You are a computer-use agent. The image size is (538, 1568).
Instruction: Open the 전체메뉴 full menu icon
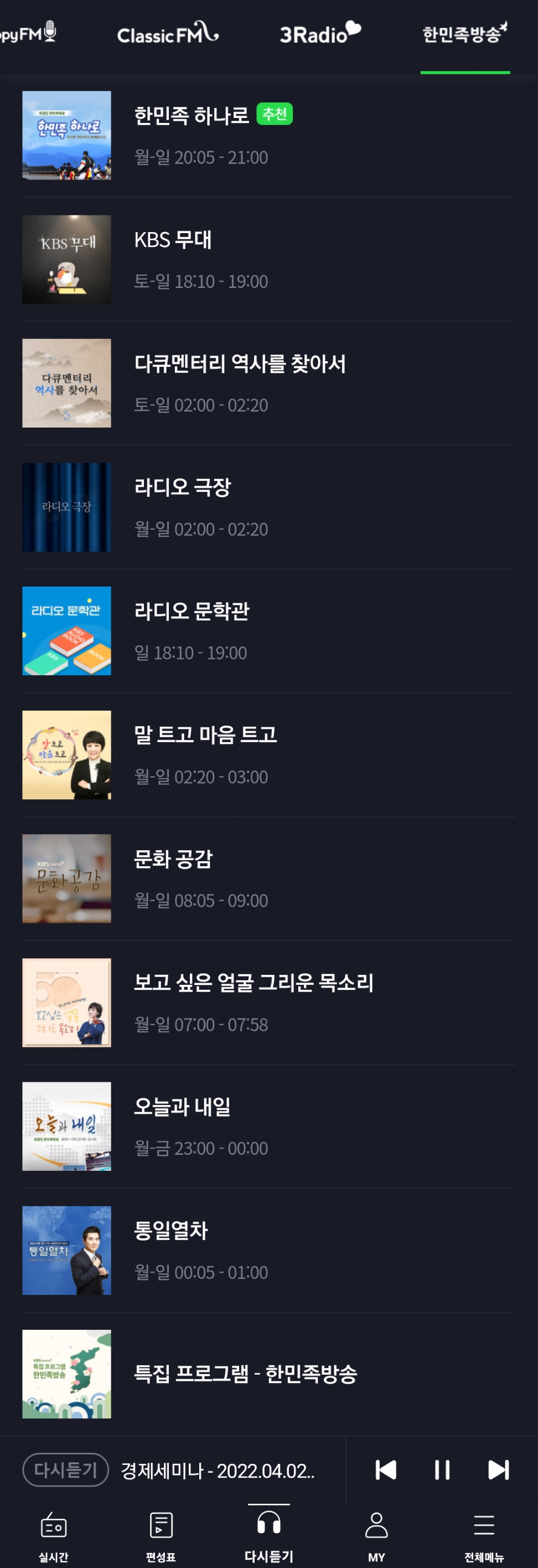point(484,1525)
